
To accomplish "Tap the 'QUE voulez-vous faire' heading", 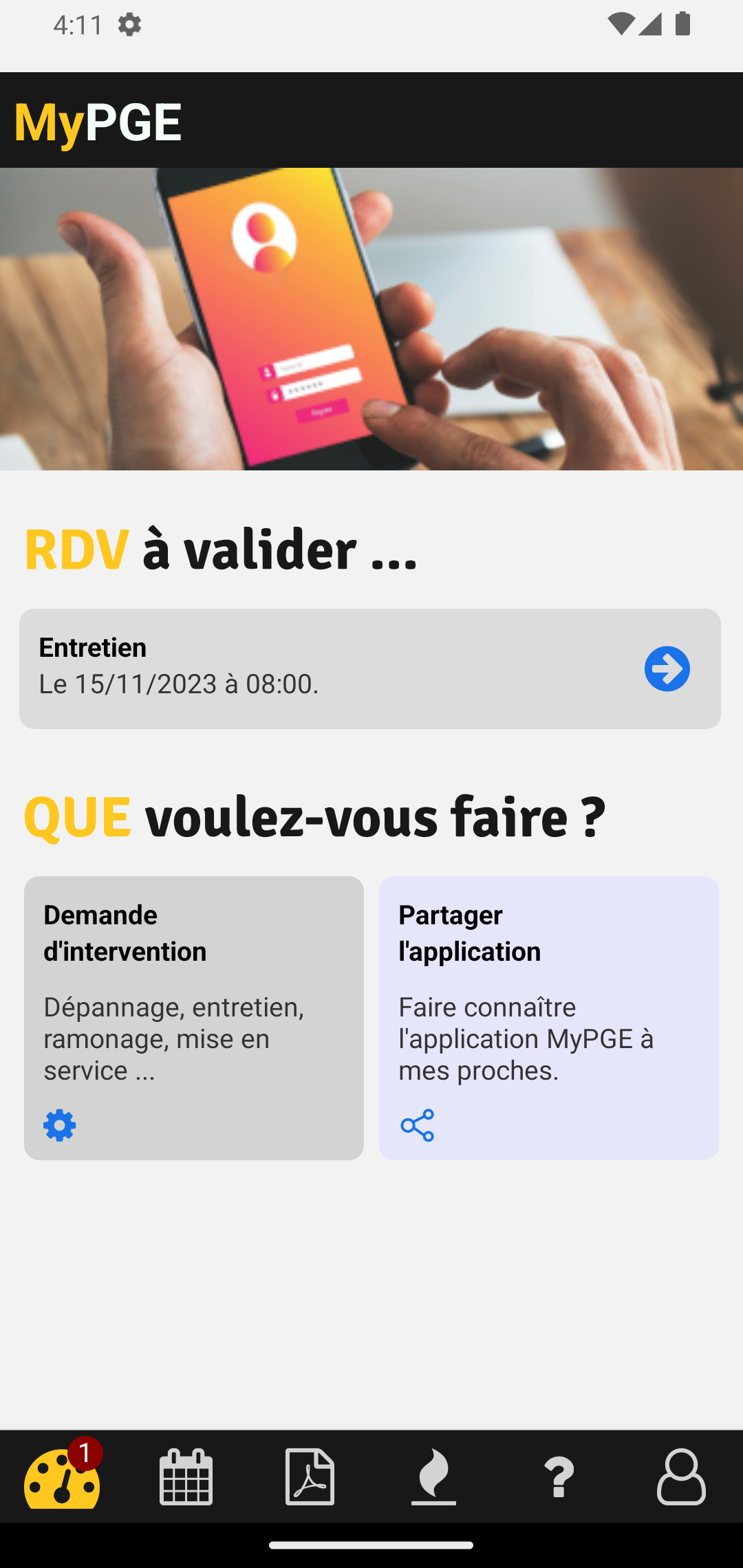I will point(313,818).
